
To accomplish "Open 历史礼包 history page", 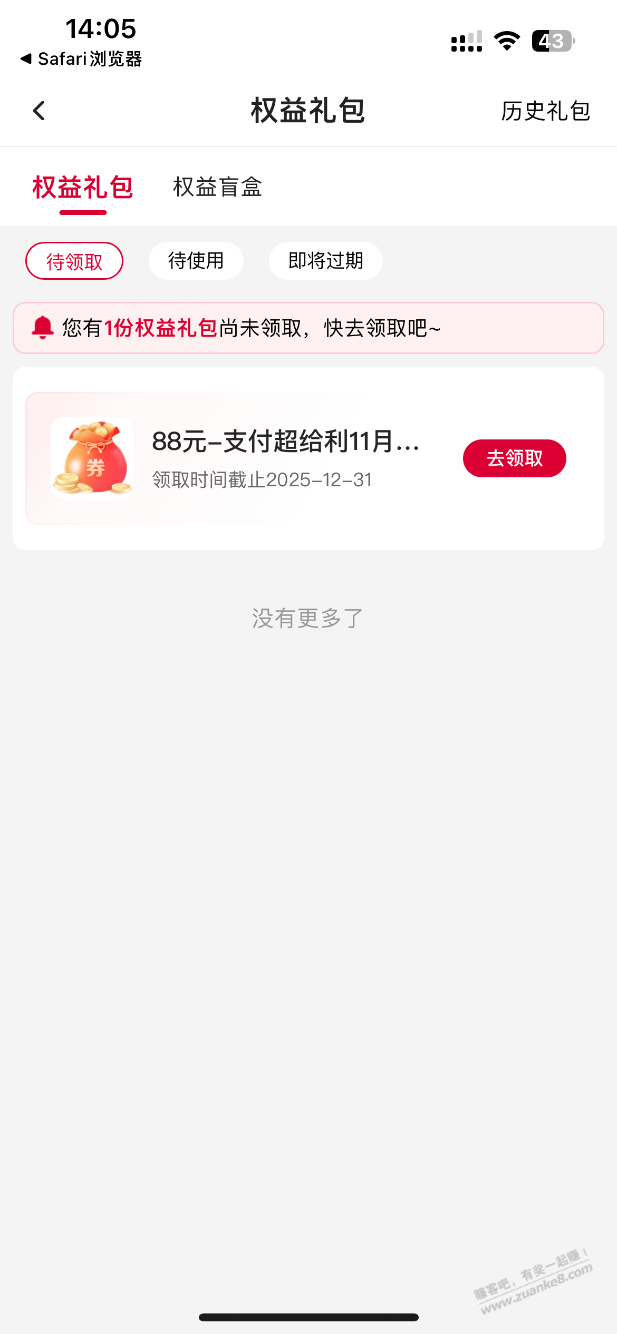I will click(x=545, y=111).
